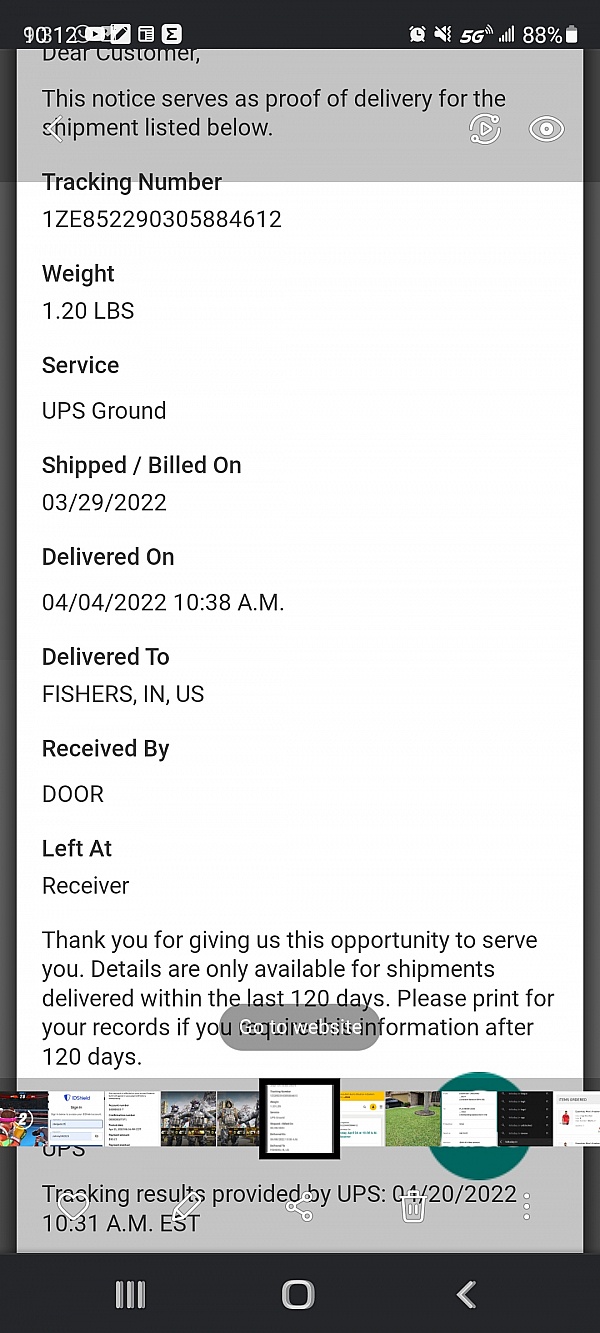Image resolution: width=600 pixels, height=1333 pixels.
Task: Open the red shirt items ordered thumbnail
Action: click(x=579, y=1119)
